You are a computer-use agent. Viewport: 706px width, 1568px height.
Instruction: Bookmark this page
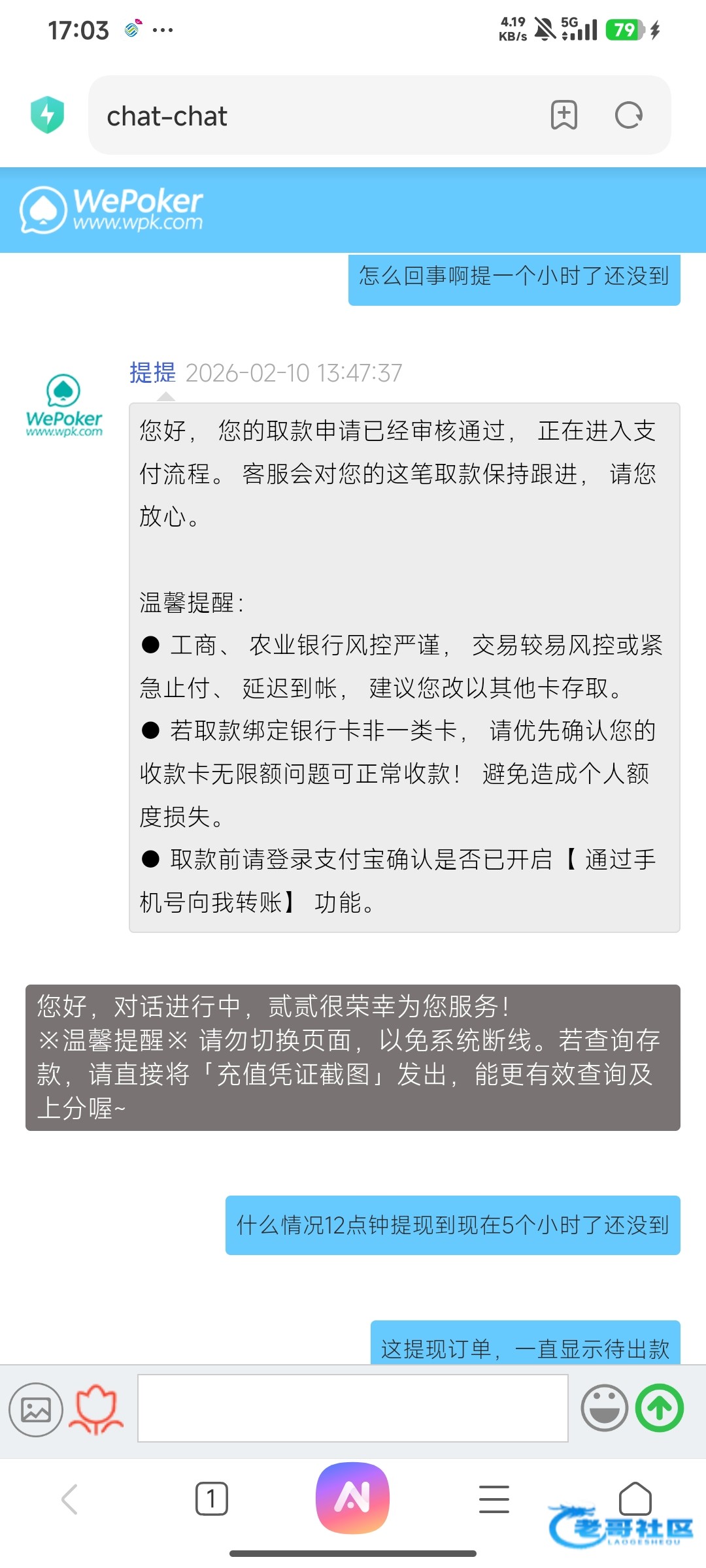click(x=563, y=116)
